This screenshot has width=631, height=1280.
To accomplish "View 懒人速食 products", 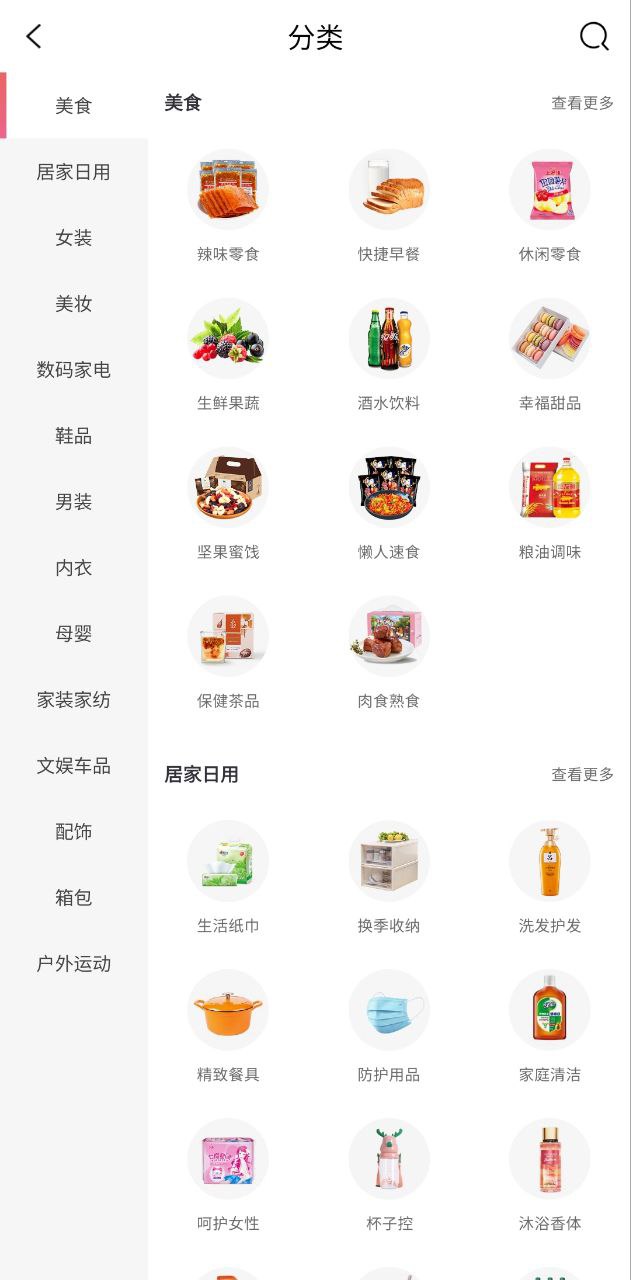I will click(x=389, y=505).
